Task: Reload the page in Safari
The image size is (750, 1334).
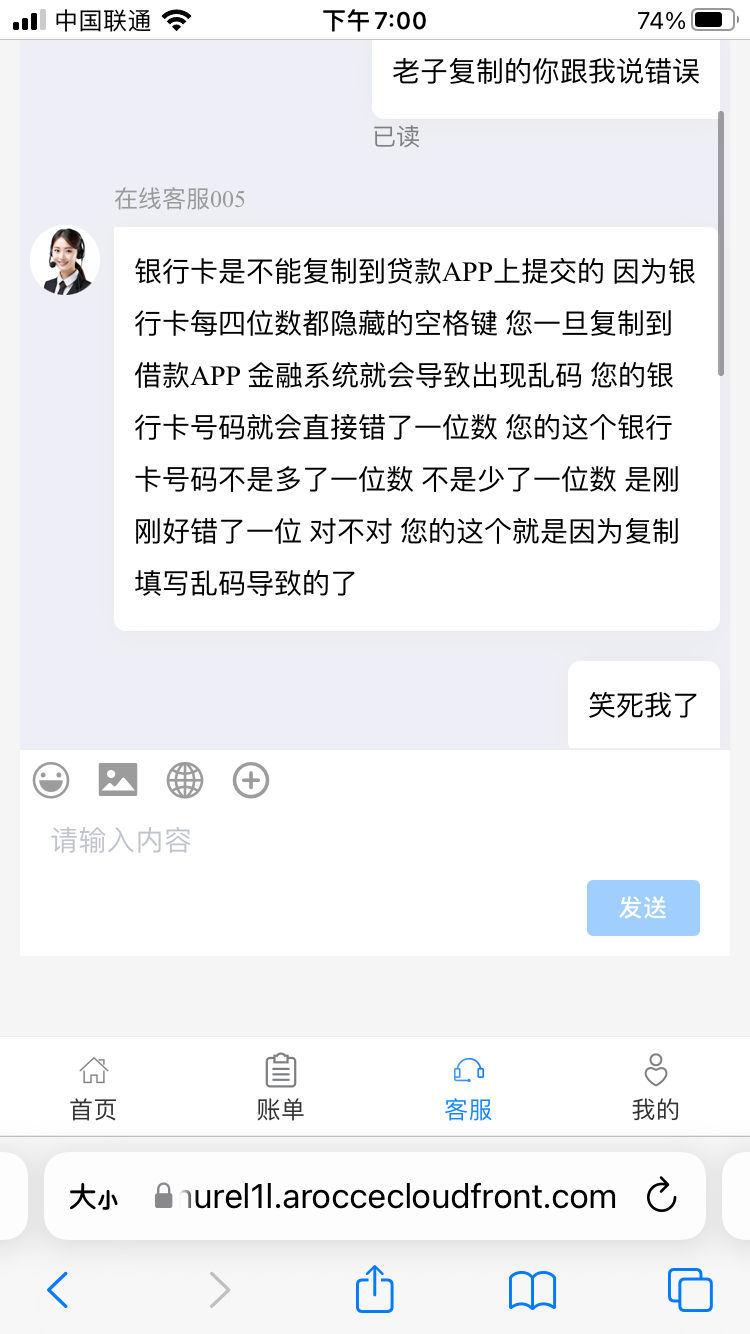Action: point(662,1196)
